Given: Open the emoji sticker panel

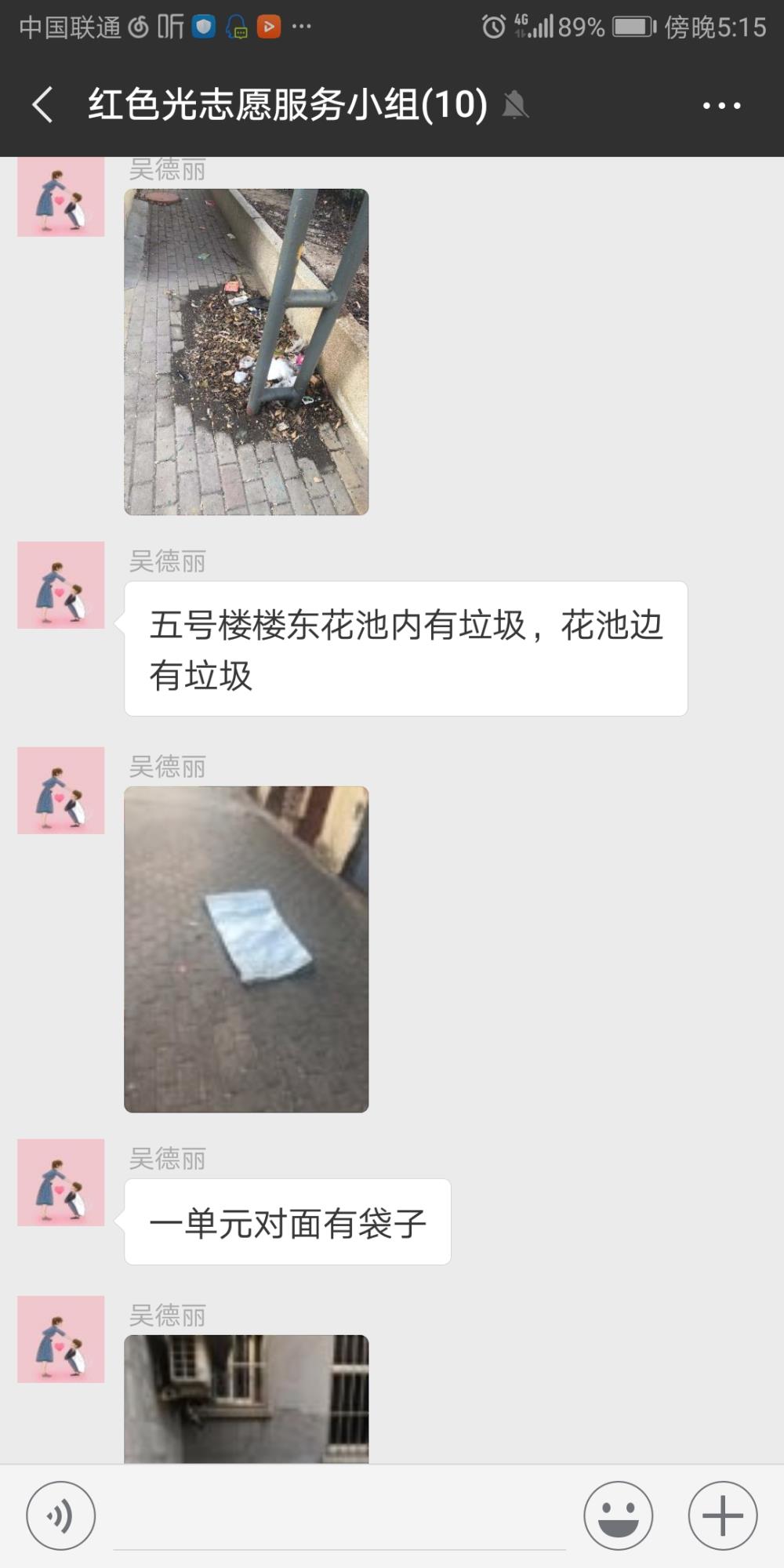Looking at the screenshot, I should coord(618,1515).
